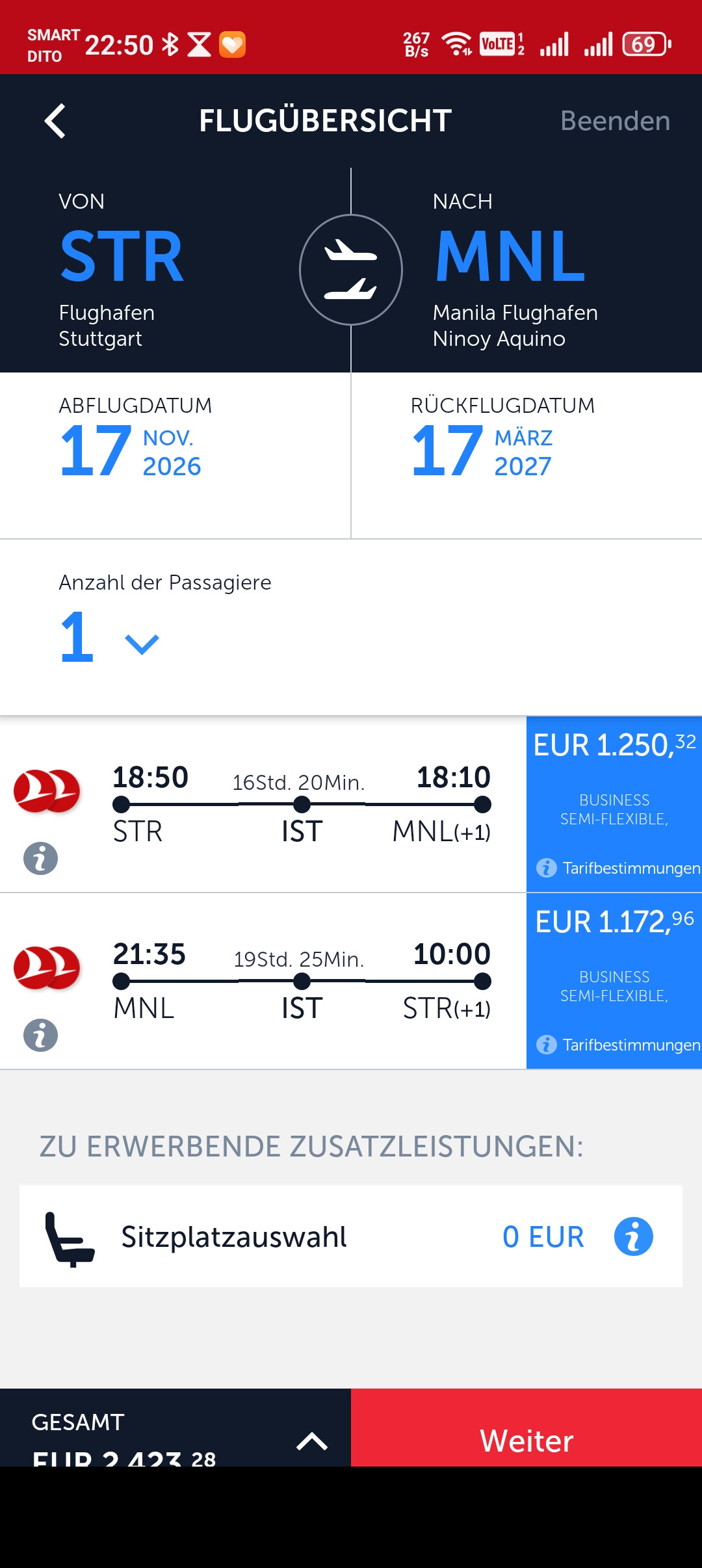
Task: Expand the Gesamt total price details
Action: click(x=311, y=1441)
